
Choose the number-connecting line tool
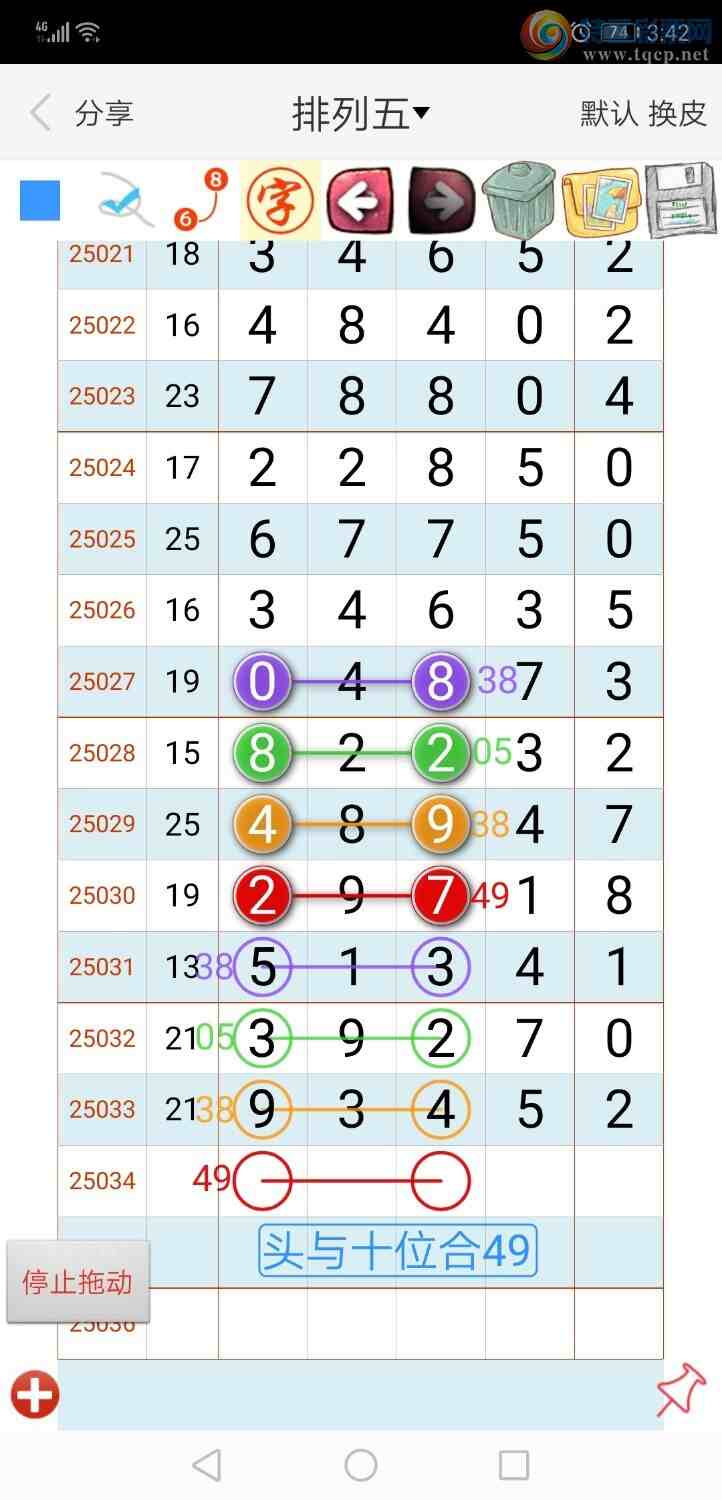pos(200,200)
